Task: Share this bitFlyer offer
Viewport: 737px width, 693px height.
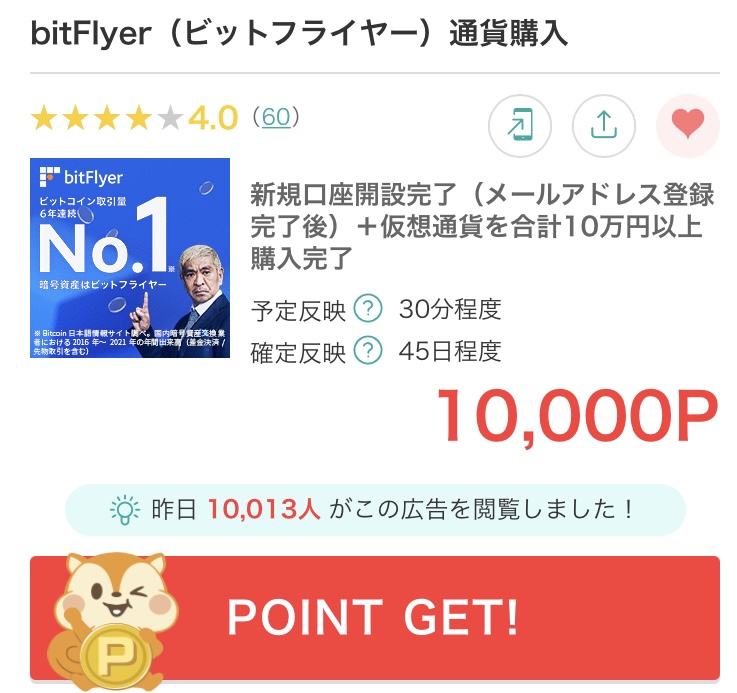Action: click(603, 125)
